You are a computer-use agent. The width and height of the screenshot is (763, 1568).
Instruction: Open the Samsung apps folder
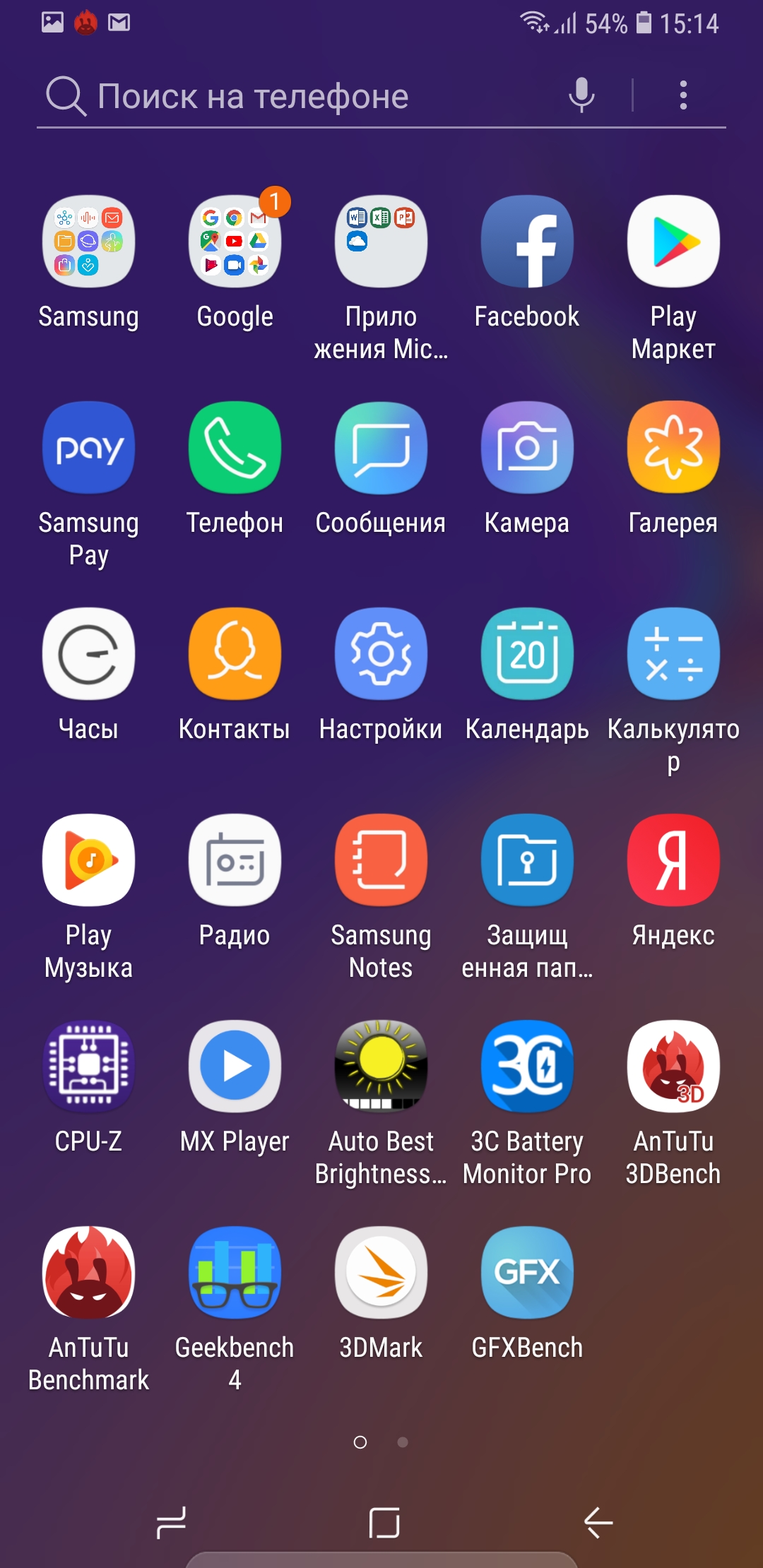pos(88,242)
